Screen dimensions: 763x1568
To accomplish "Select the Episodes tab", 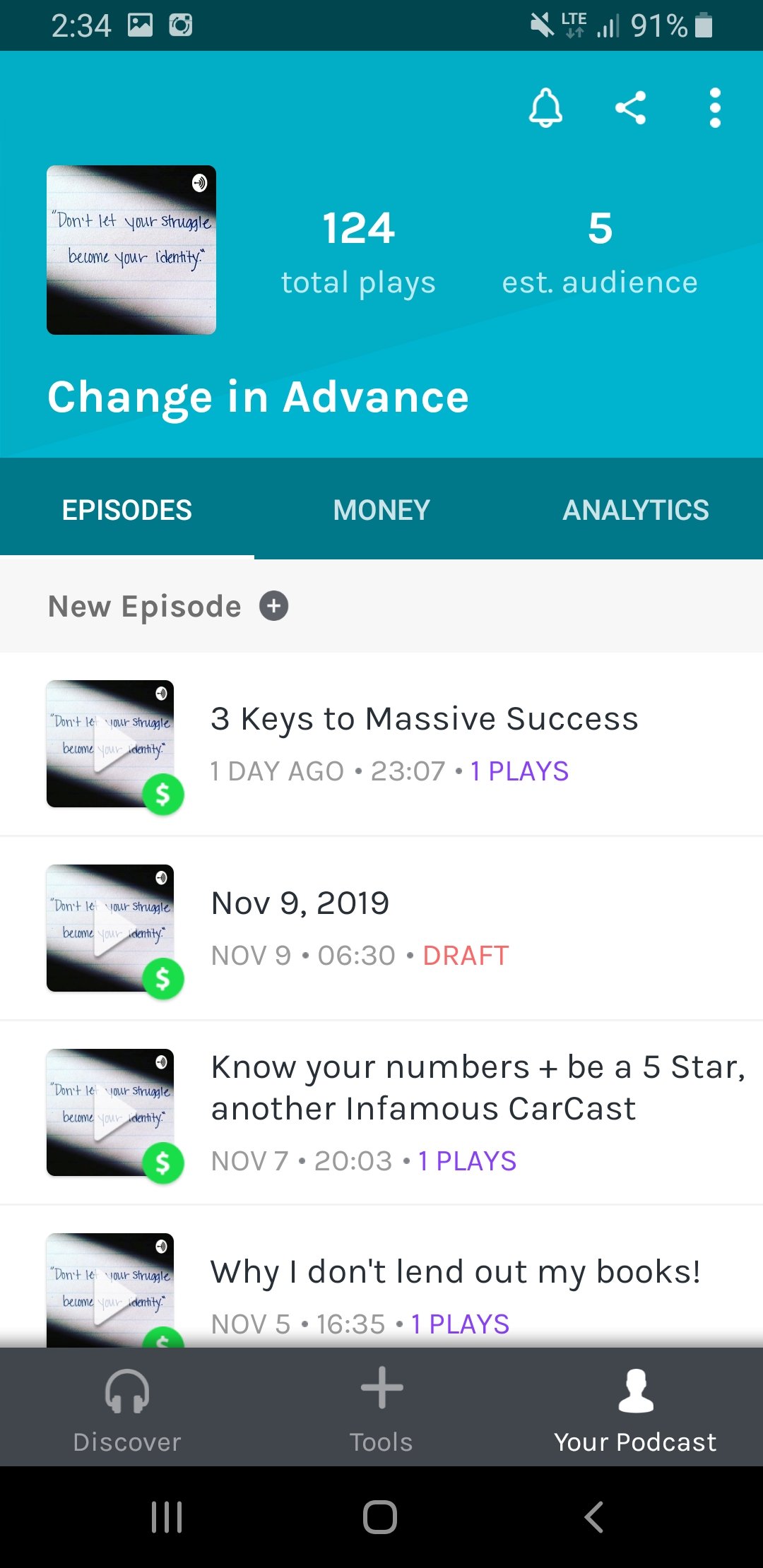I will (x=127, y=510).
